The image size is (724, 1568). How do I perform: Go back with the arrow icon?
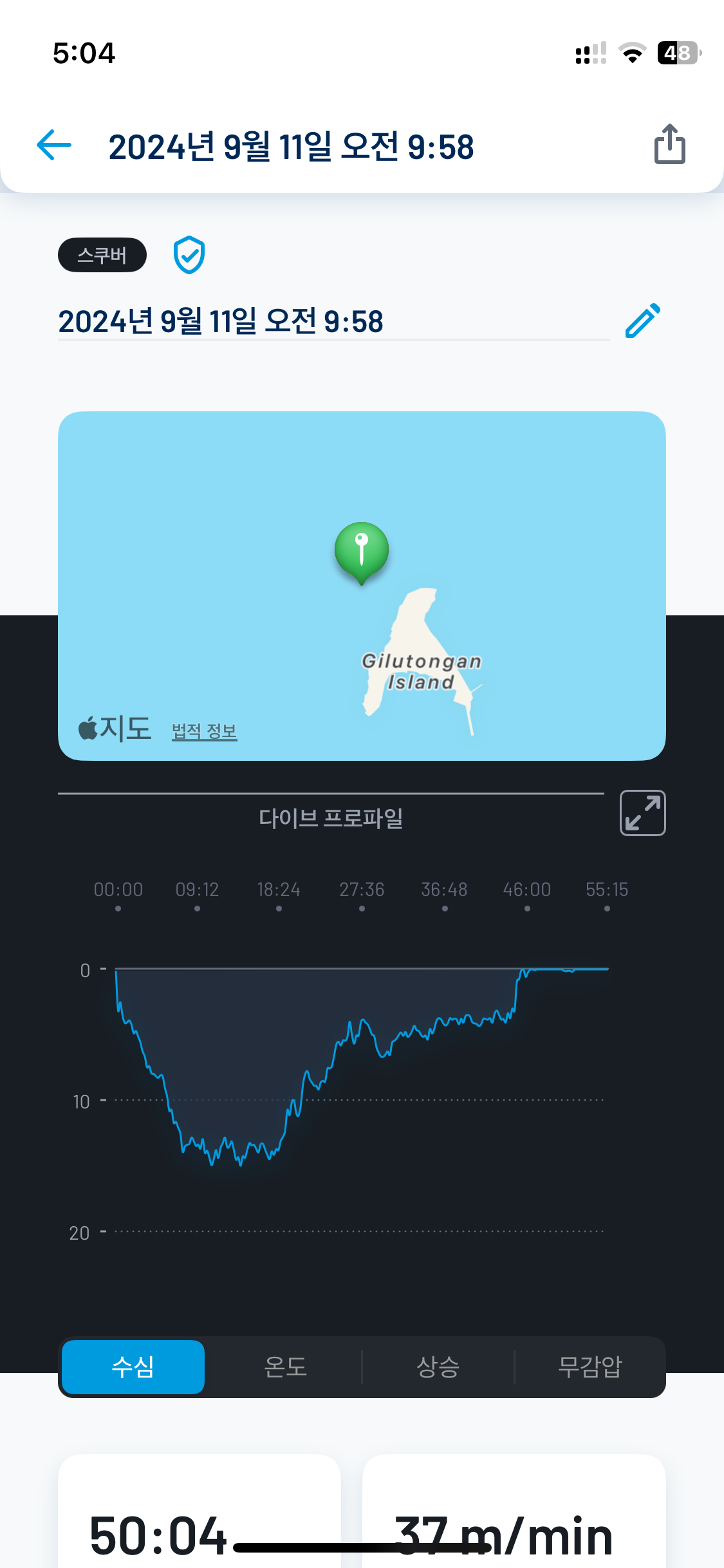point(54,145)
